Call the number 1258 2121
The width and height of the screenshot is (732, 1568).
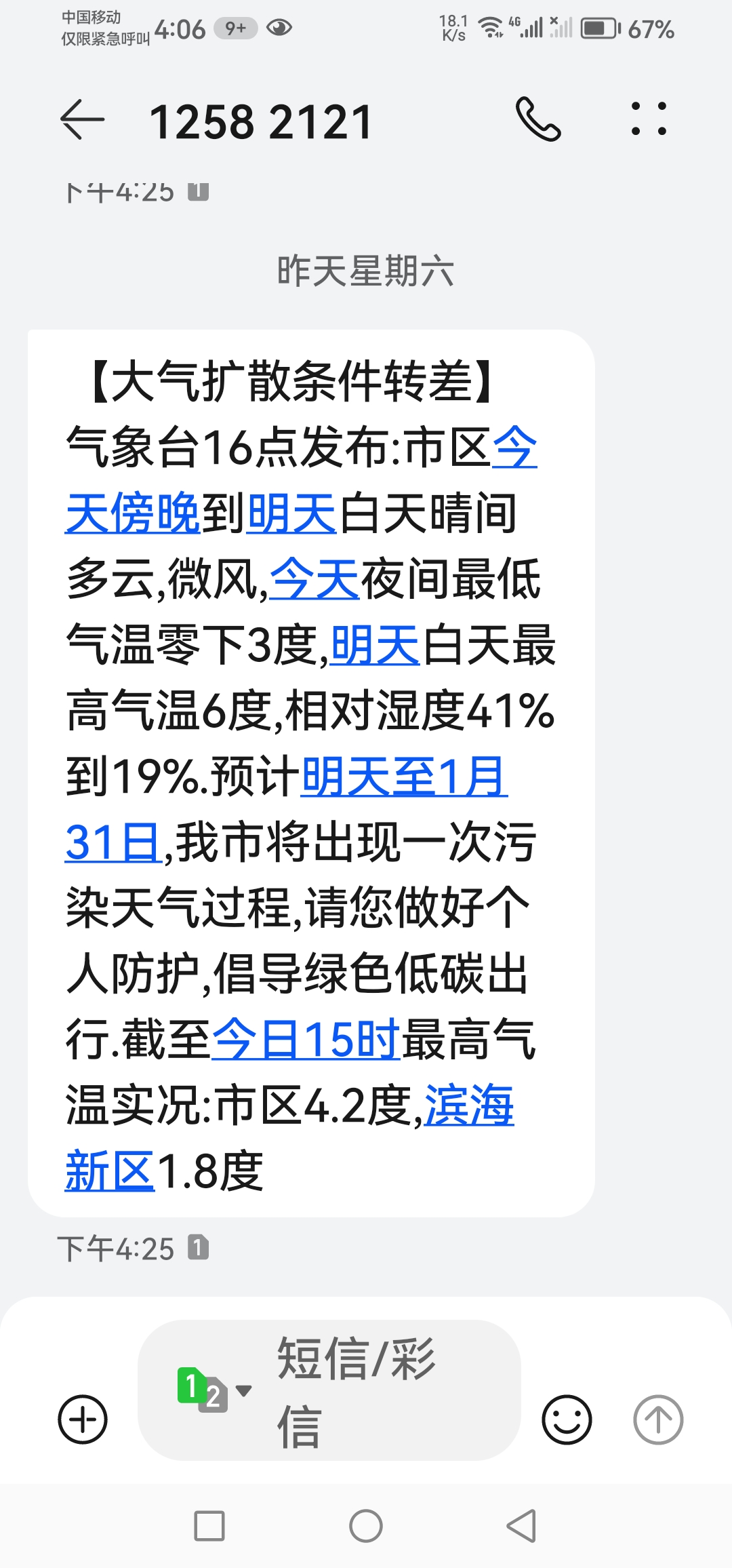point(538,120)
